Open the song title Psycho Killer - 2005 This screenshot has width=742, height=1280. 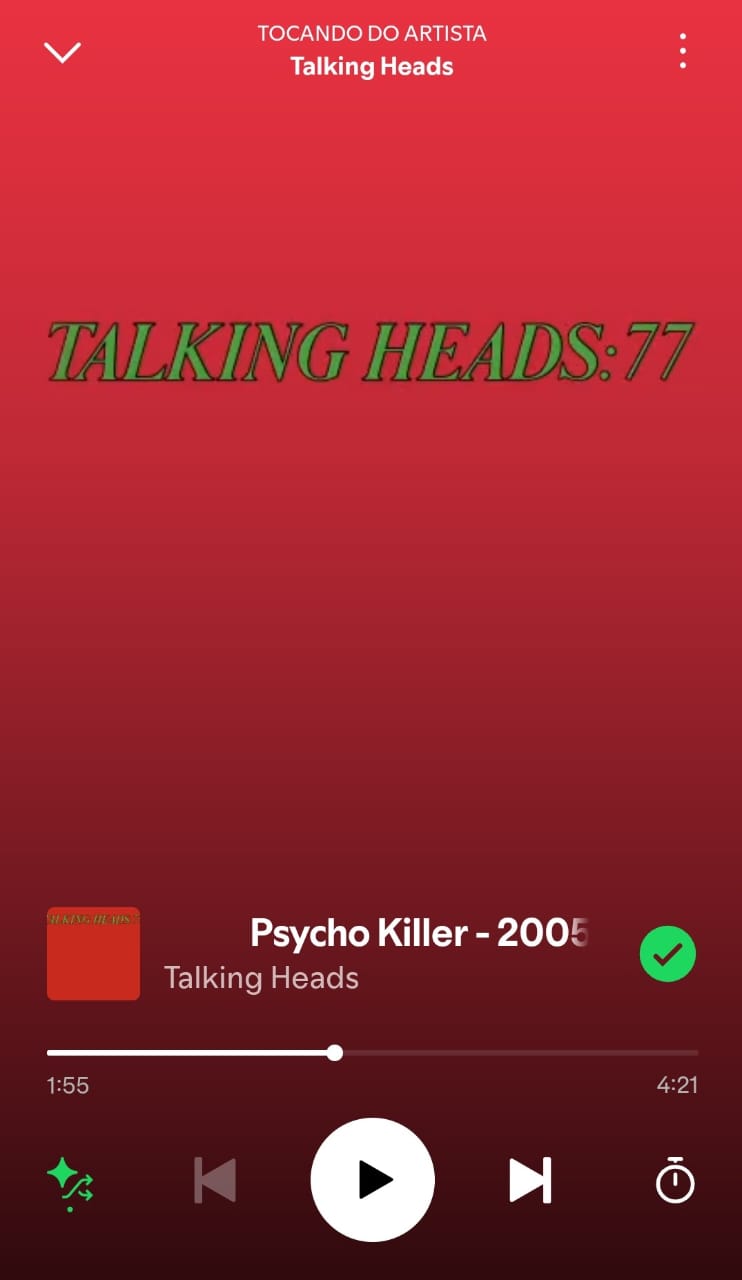[x=417, y=933]
